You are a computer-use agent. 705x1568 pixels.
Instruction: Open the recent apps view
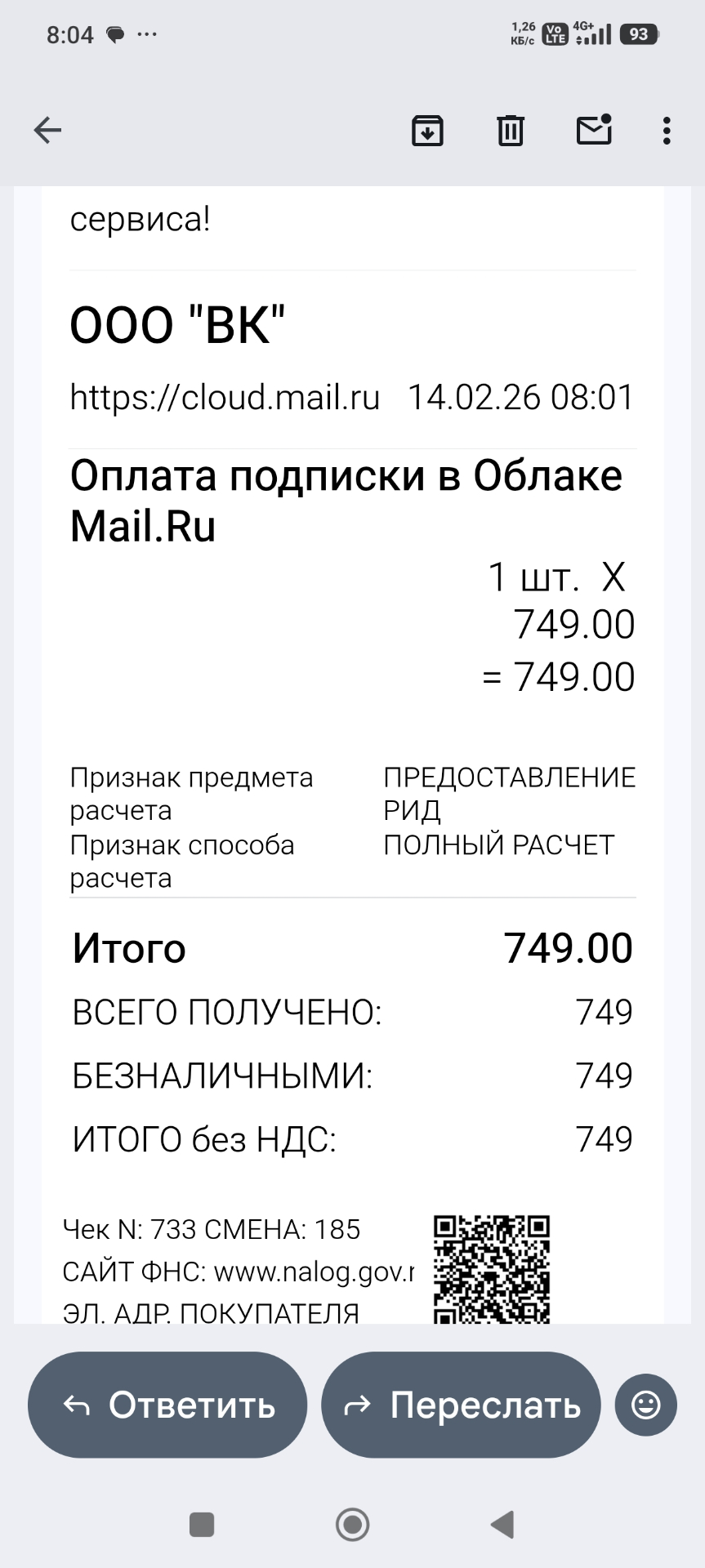[x=202, y=1525]
